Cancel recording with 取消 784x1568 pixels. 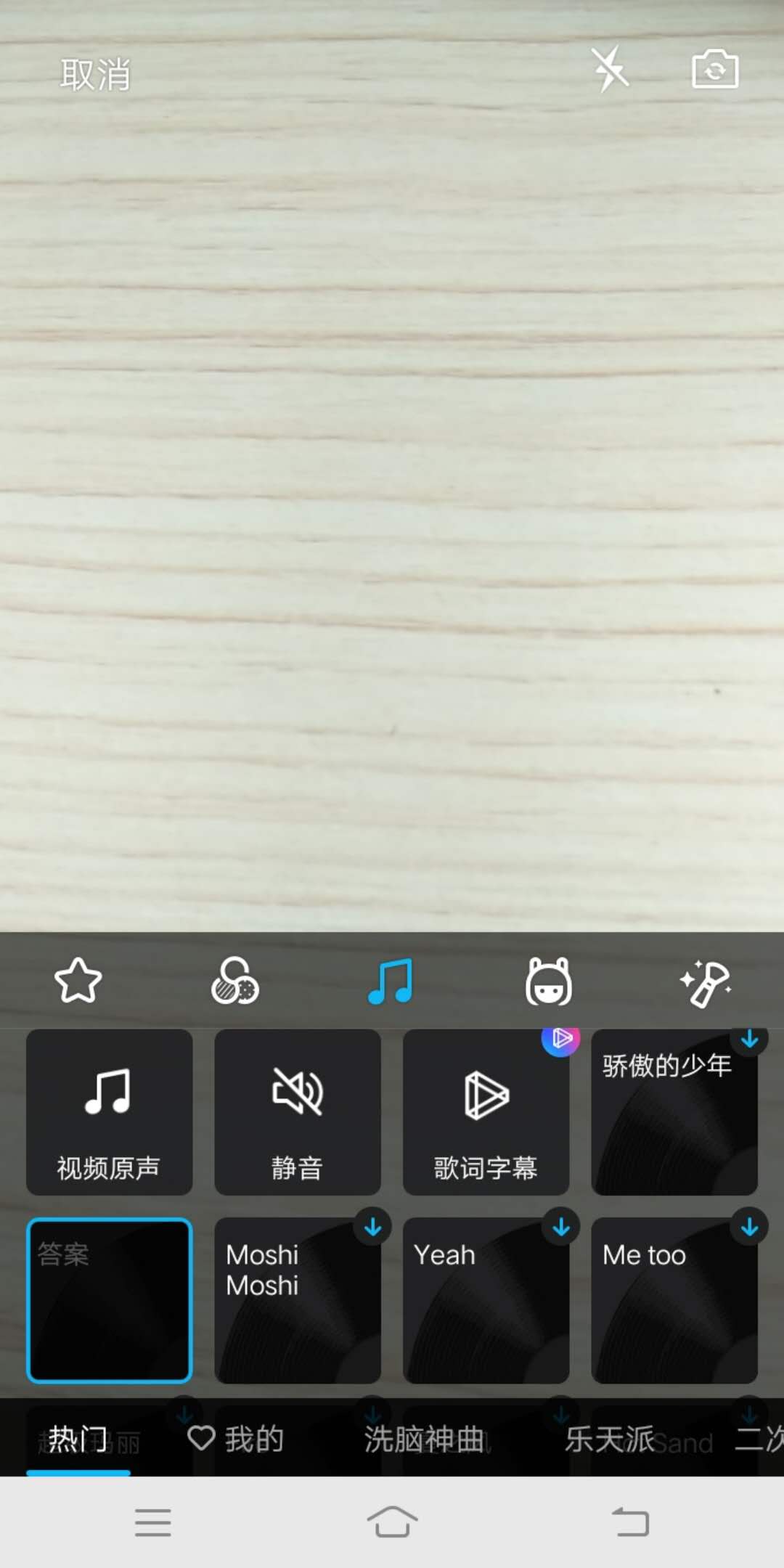point(94,74)
